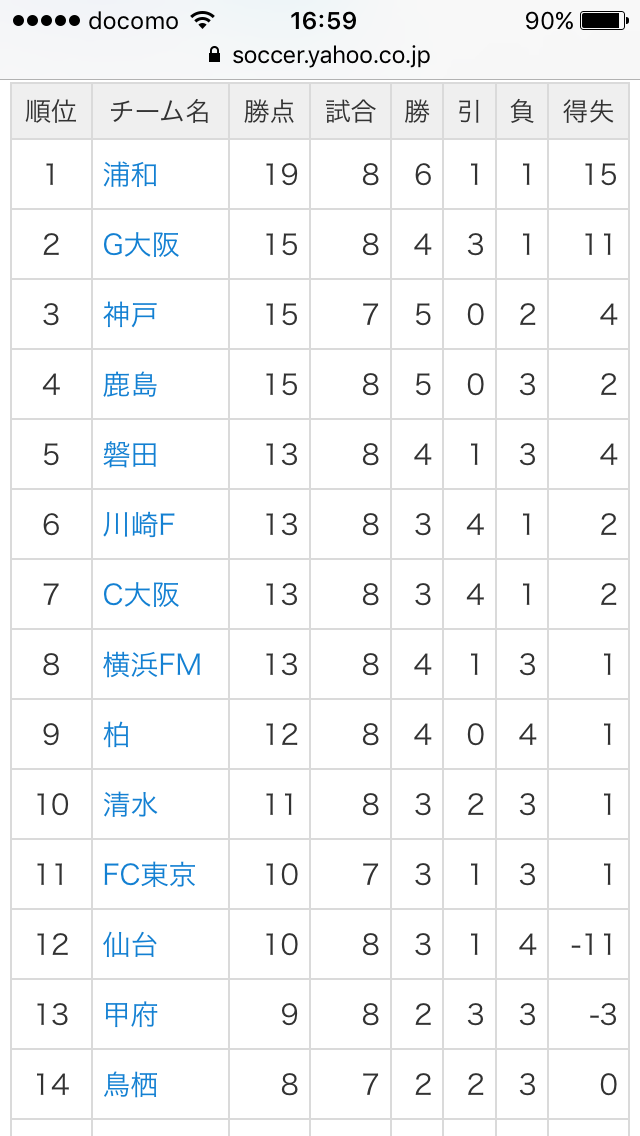
Task: View the 甲府 team page
Action: click(130, 1015)
